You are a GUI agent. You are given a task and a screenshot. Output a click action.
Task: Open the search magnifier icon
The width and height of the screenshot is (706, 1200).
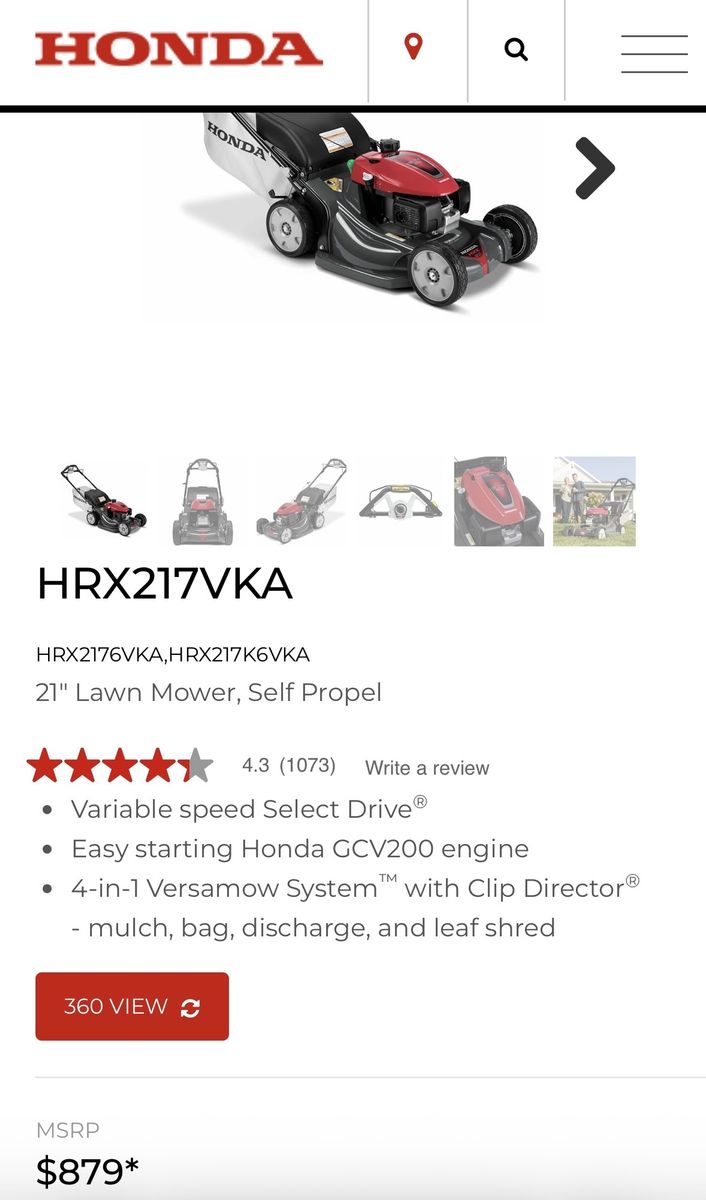coord(516,49)
